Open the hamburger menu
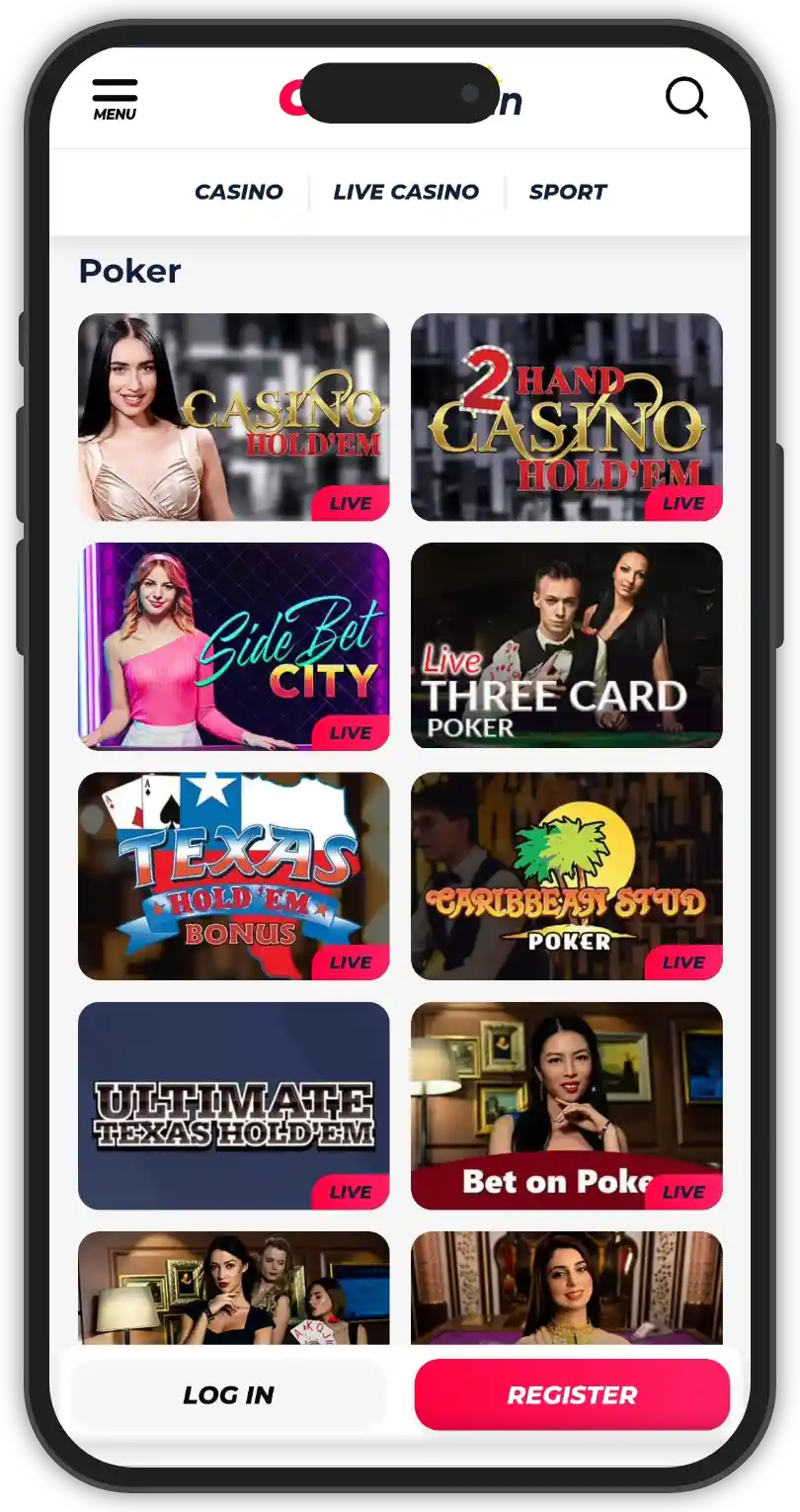The height and width of the screenshot is (1512, 800). click(x=115, y=99)
